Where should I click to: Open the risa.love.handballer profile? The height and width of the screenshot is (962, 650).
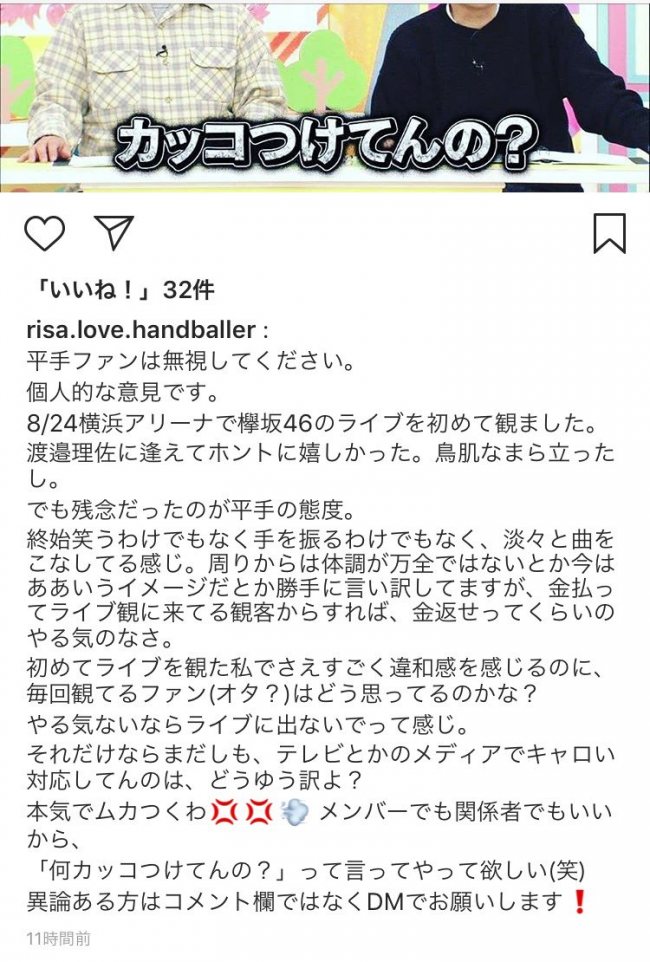click(x=140, y=331)
